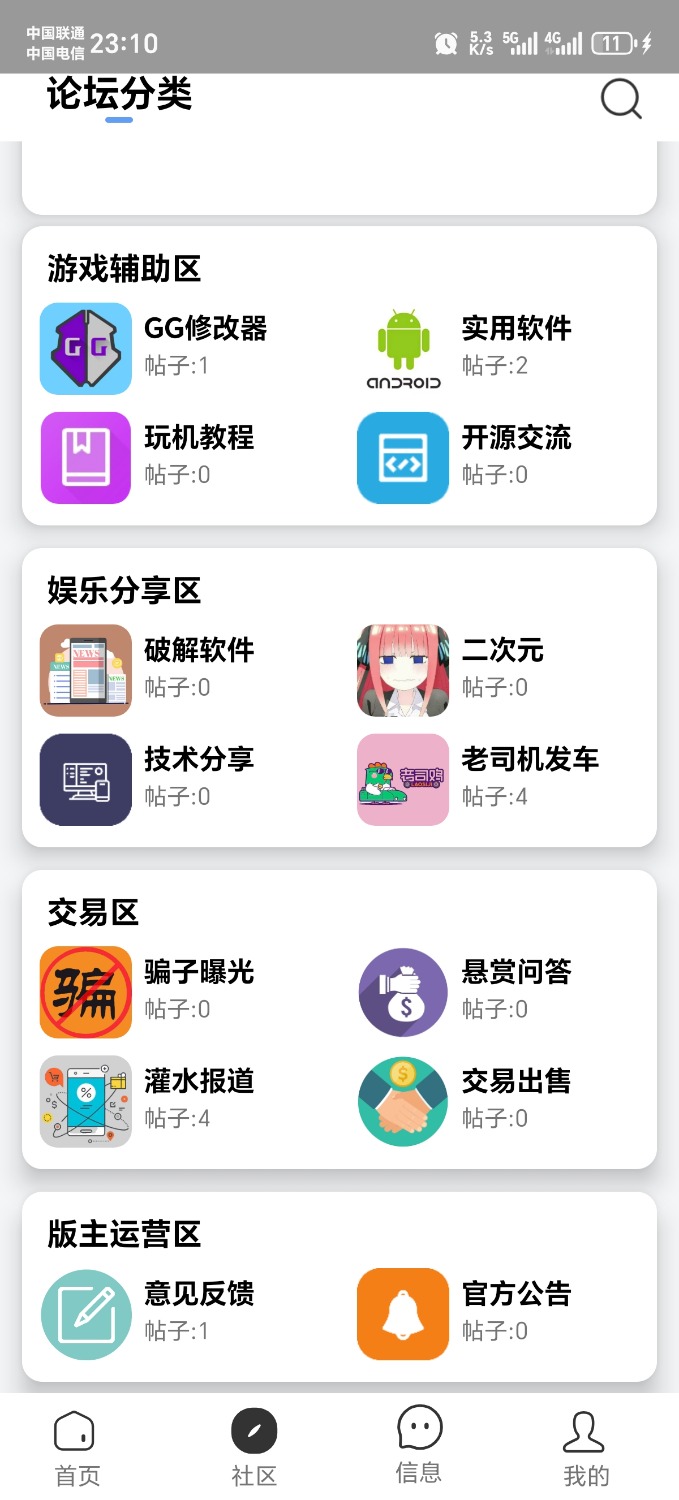Open the 实用软件 forum
The height and width of the screenshot is (1500, 679).
[403, 348]
